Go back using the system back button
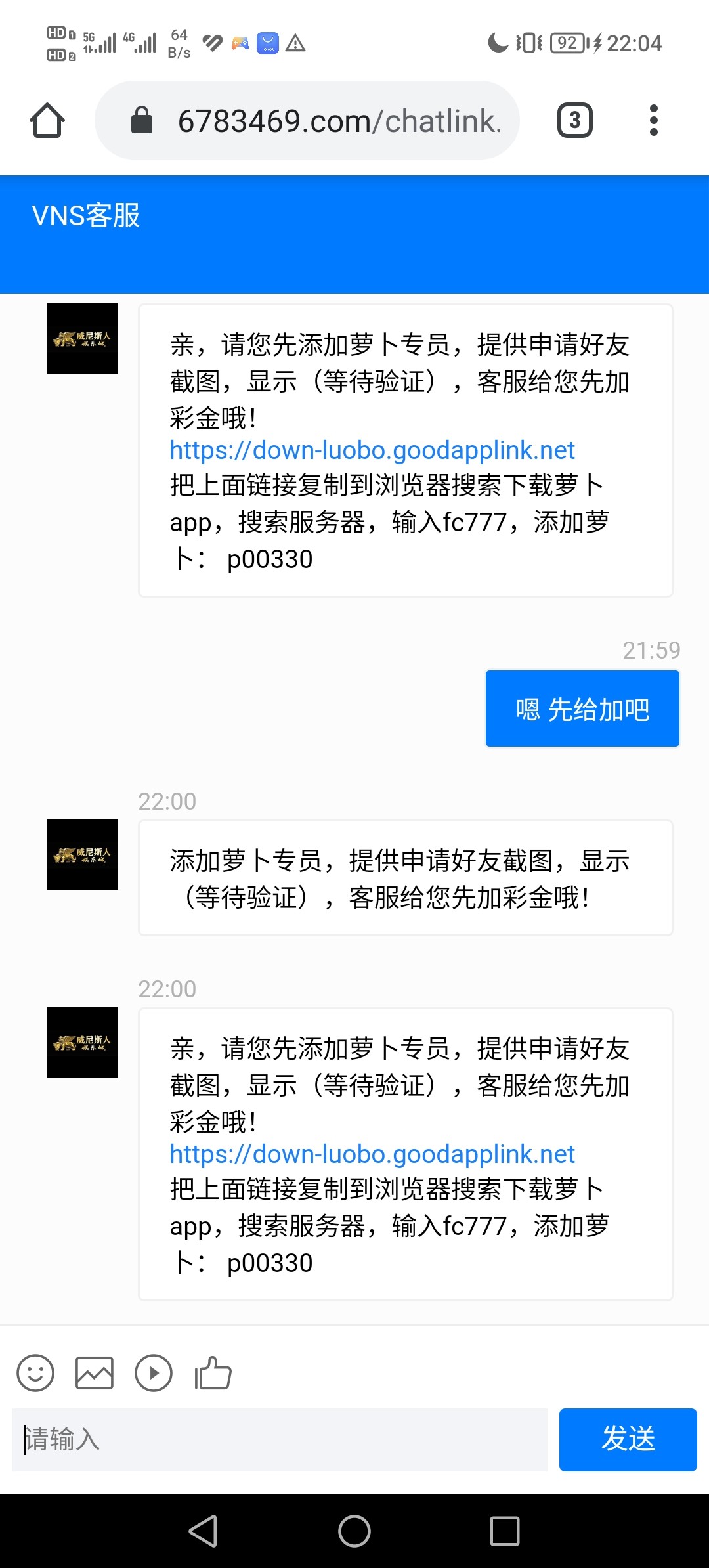 [204, 1531]
